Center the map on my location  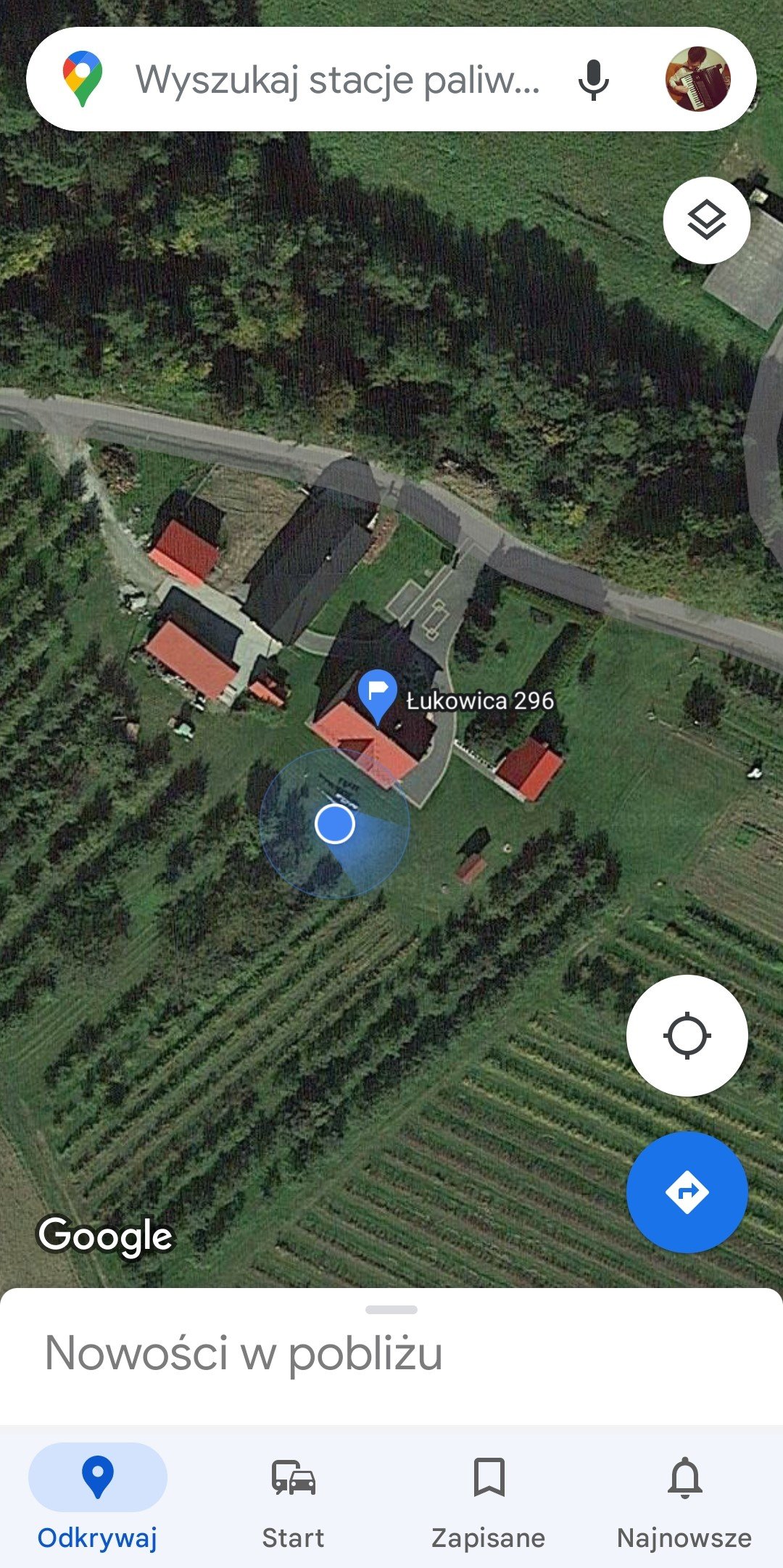click(687, 1036)
